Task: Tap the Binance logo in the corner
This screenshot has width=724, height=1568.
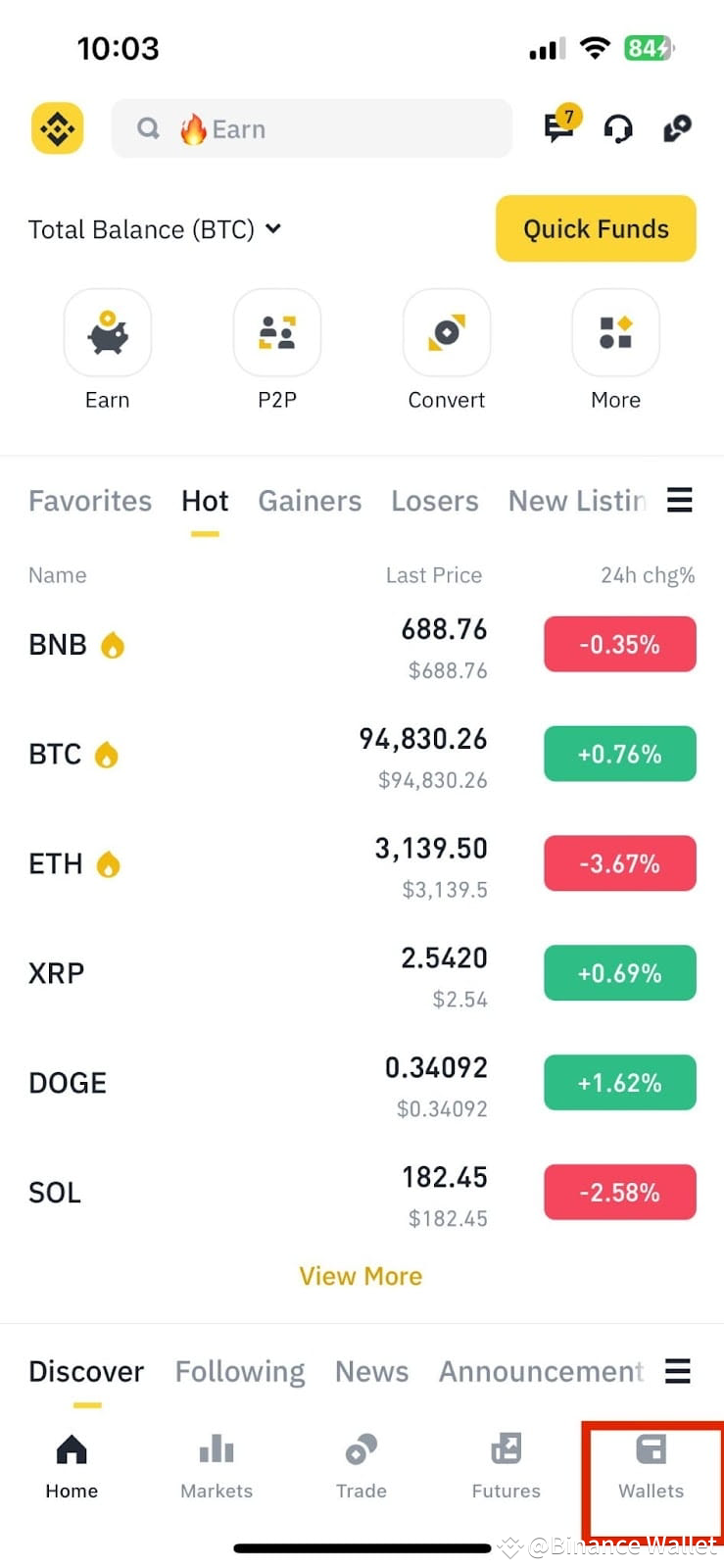Action: [57, 128]
